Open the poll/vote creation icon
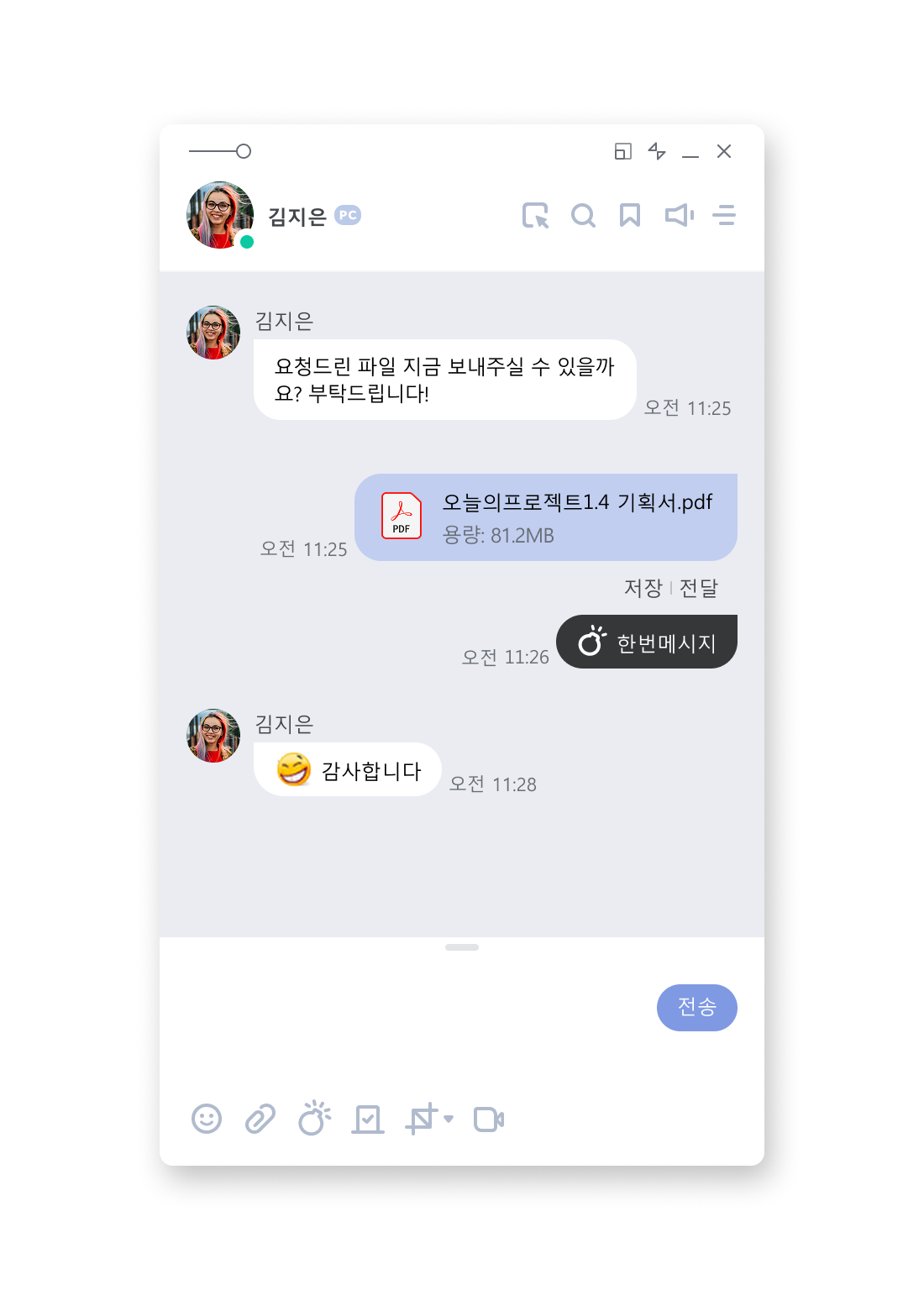This screenshot has width=924, height=1290. [368, 1119]
